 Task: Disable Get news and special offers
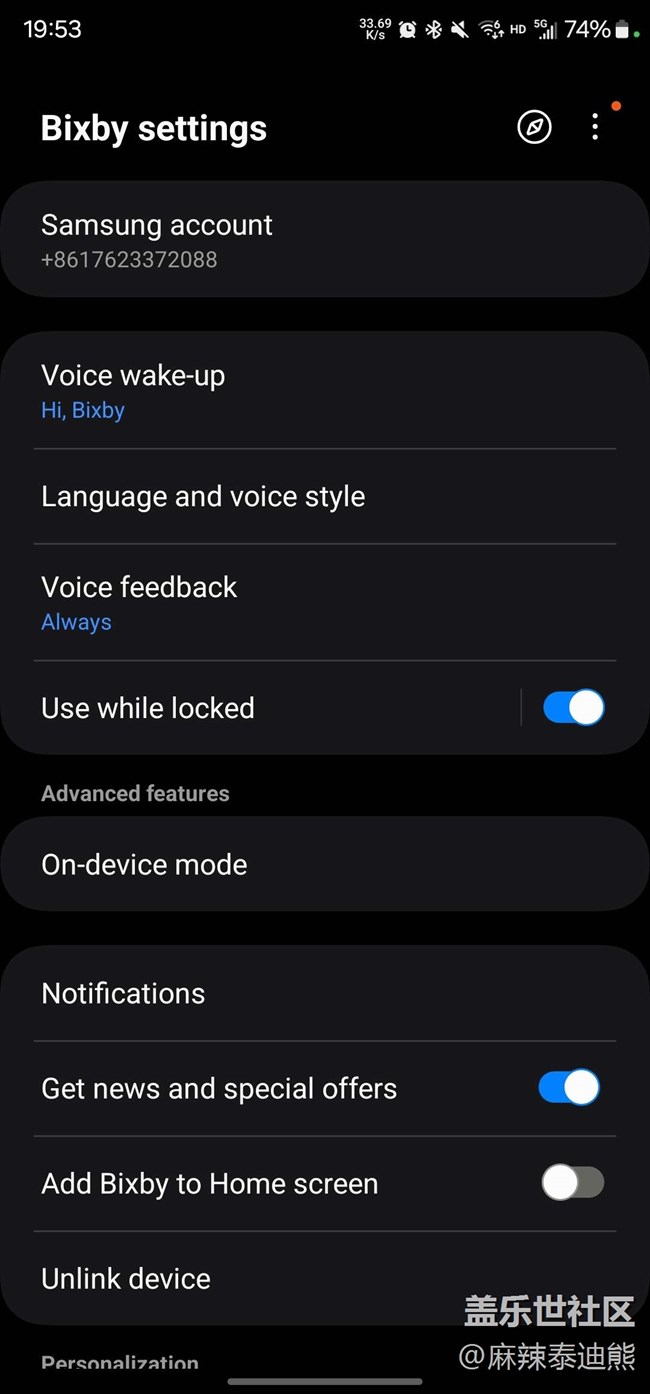569,1087
